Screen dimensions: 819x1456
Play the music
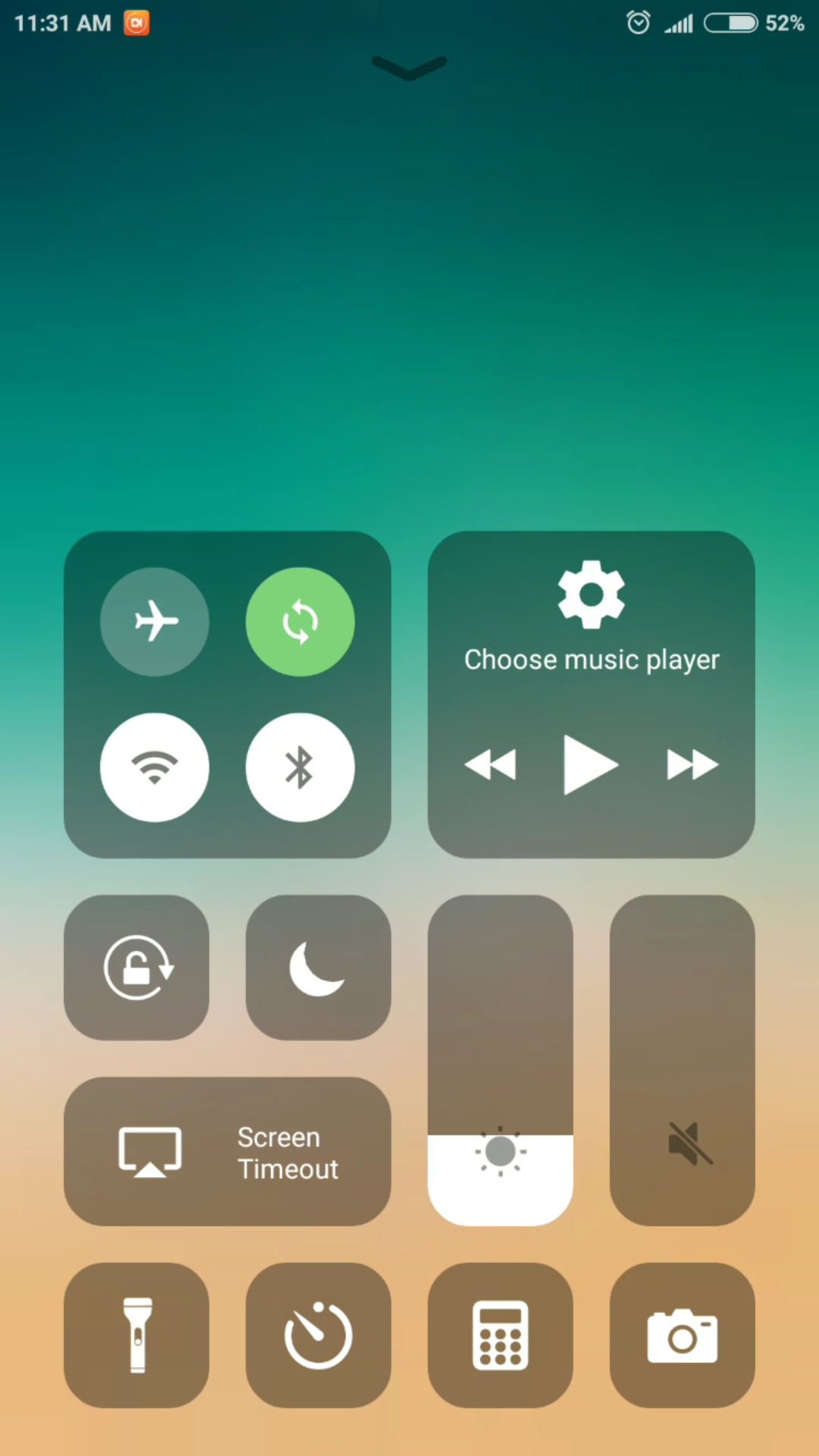pos(590,764)
